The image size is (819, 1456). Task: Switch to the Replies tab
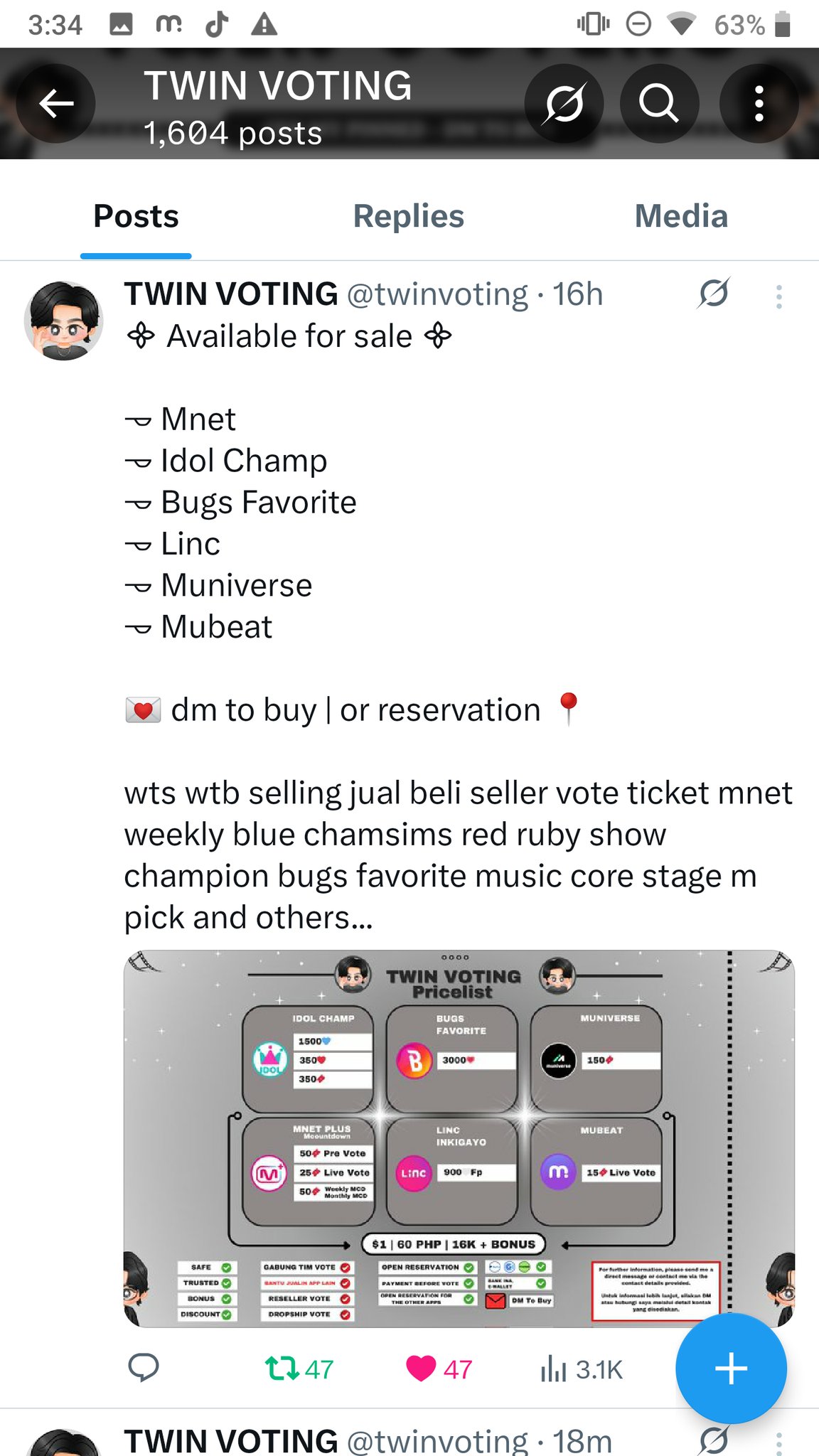click(408, 216)
